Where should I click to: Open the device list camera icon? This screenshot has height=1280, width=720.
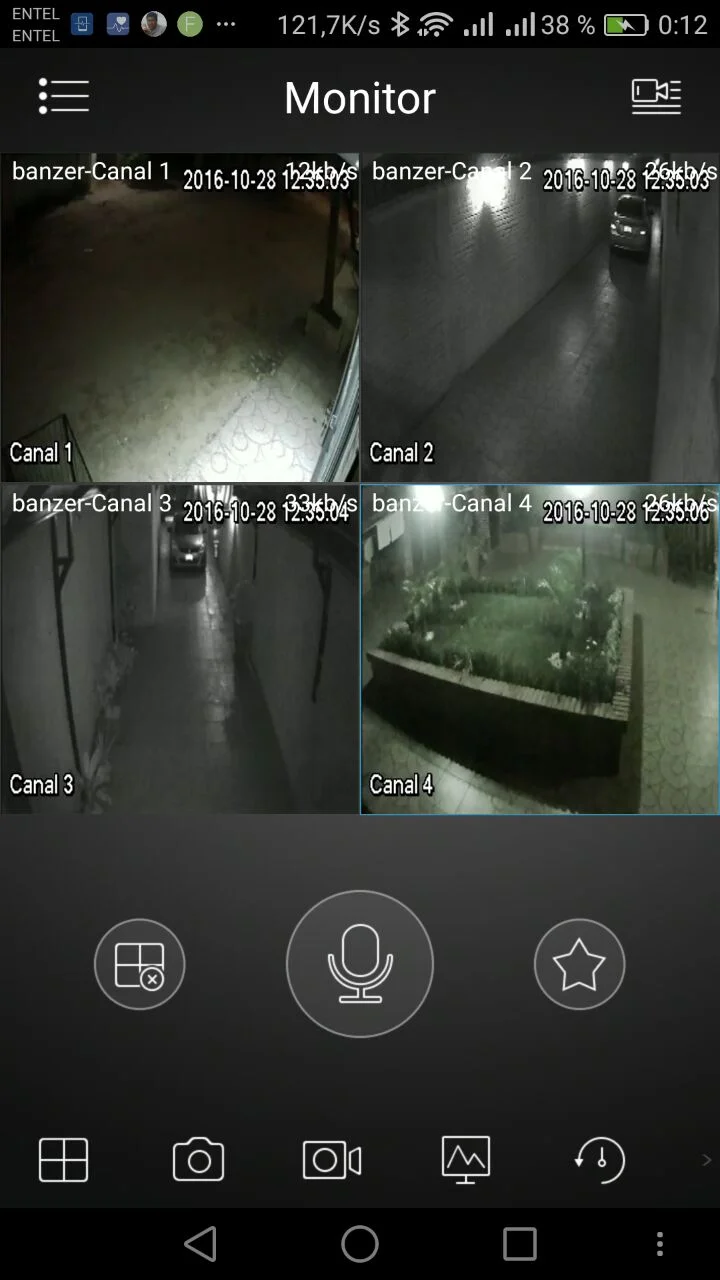656,97
